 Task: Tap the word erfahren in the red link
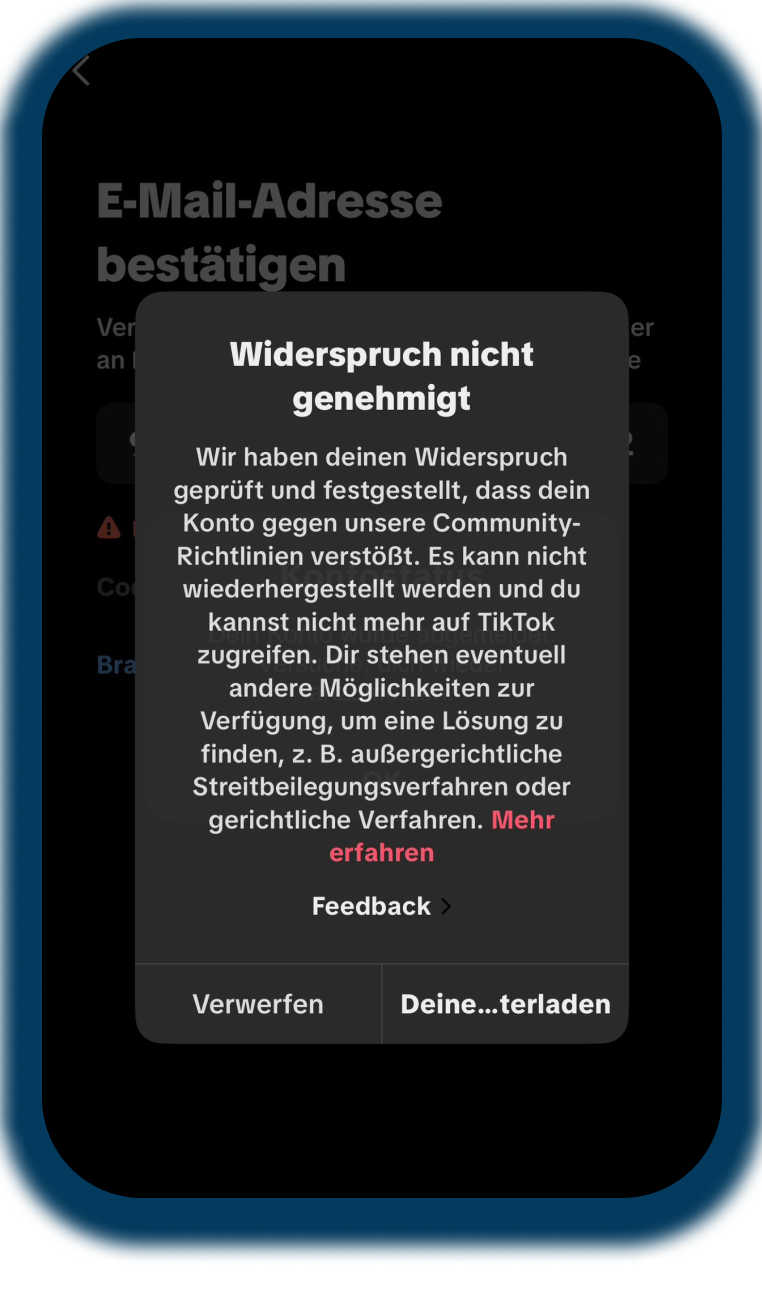pyautogui.click(x=382, y=853)
